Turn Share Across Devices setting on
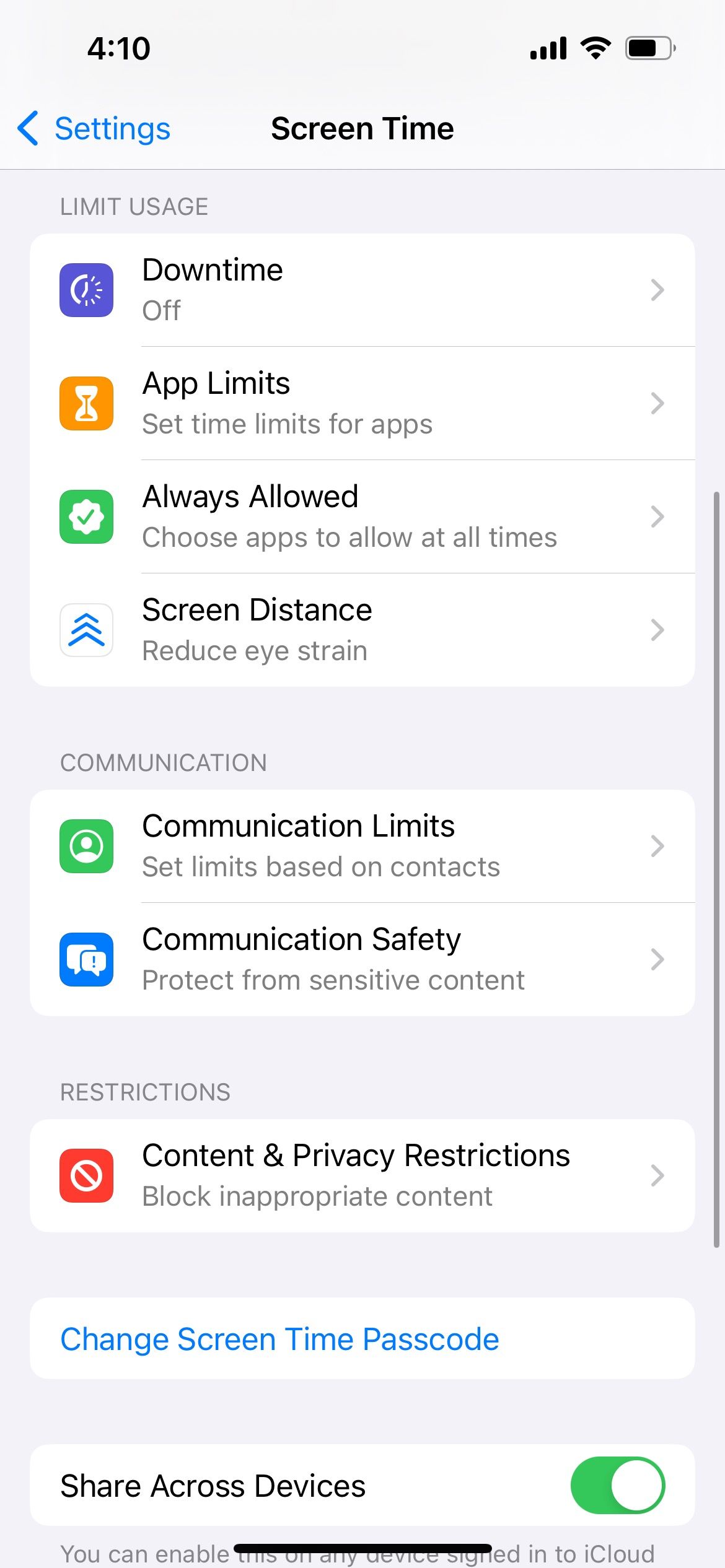The height and width of the screenshot is (1568, 725). pos(617,1486)
